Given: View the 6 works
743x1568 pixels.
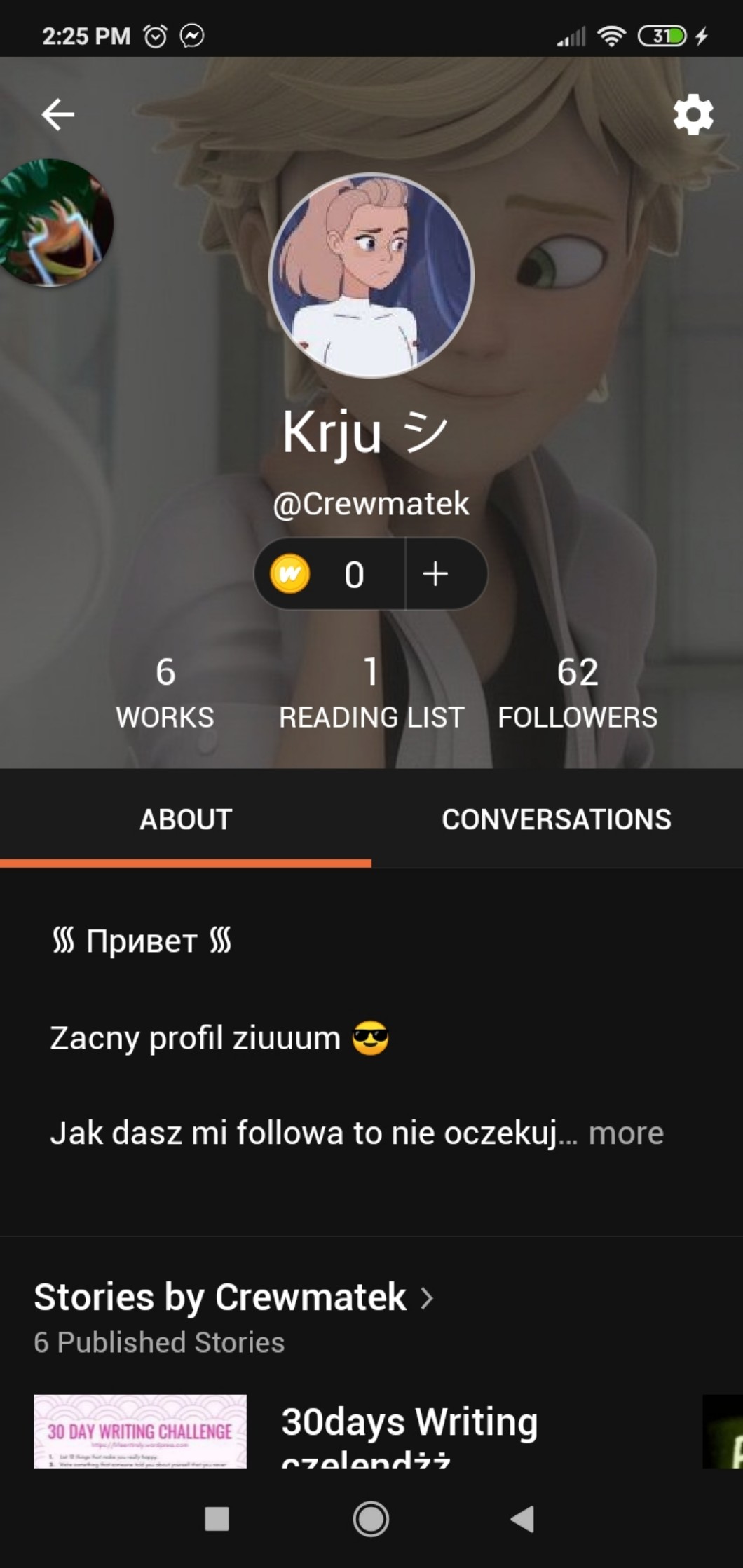Looking at the screenshot, I should coord(165,692).
